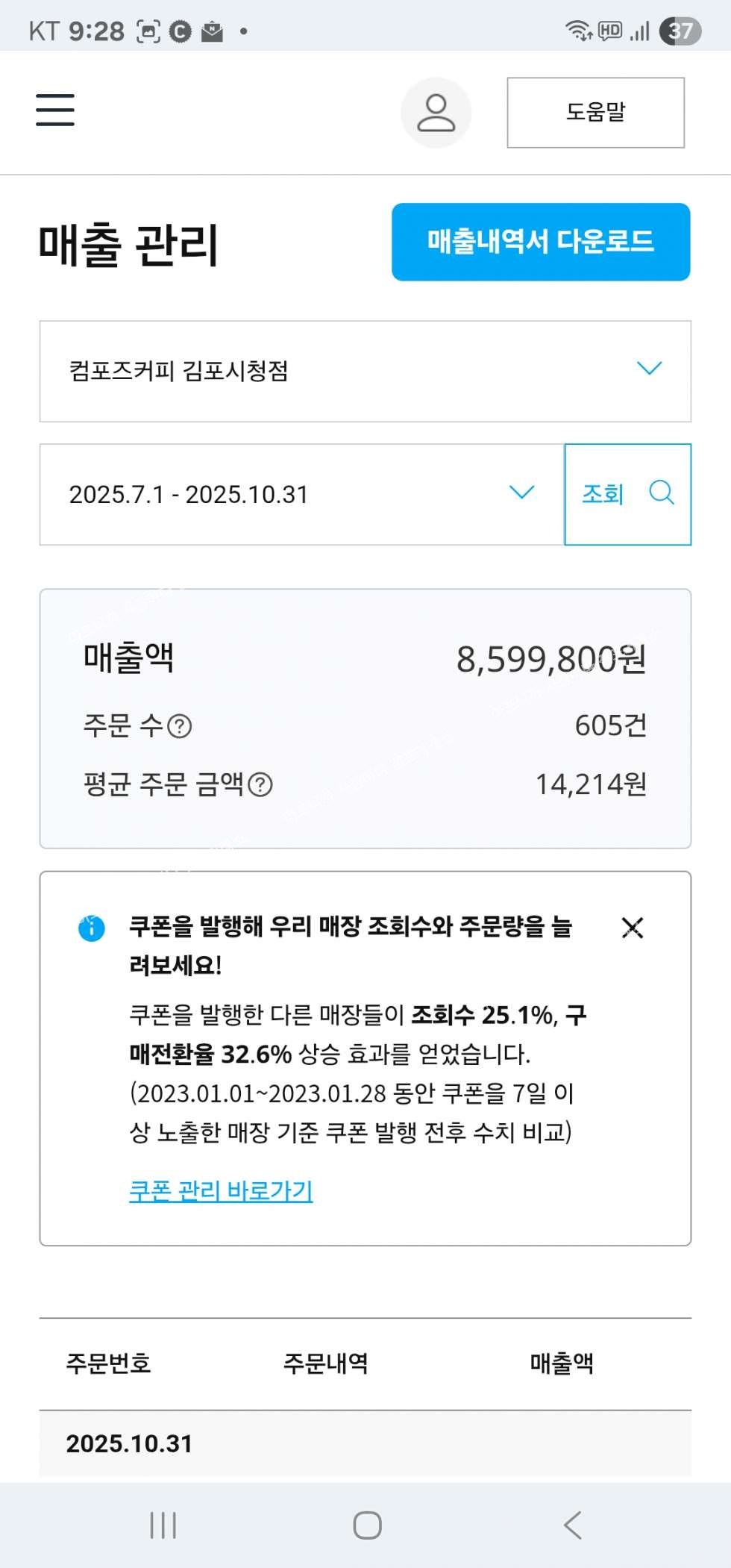
Task: Download the sales statement with 매출내역서 다운로드
Action: 540,242
